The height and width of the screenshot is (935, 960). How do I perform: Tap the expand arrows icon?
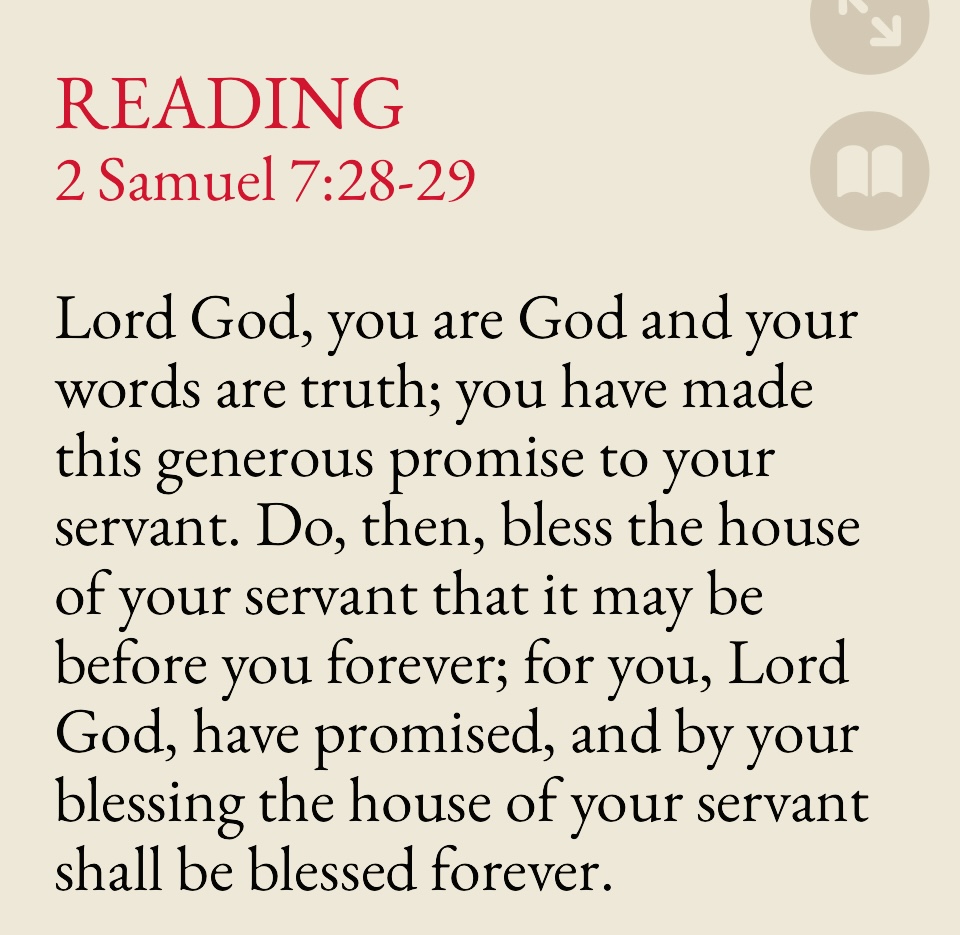point(868,24)
